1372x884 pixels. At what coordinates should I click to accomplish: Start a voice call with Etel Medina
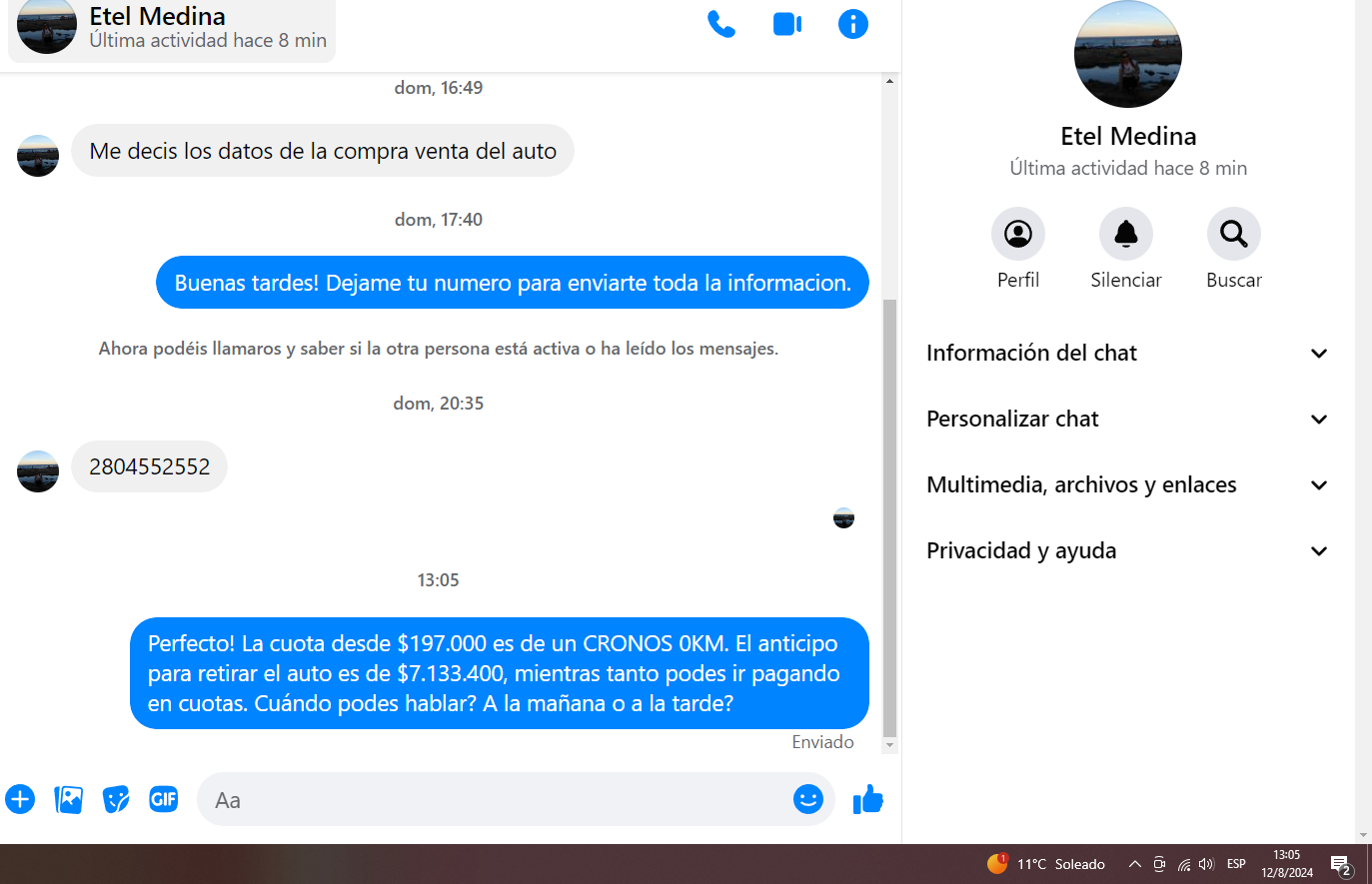(720, 24)
